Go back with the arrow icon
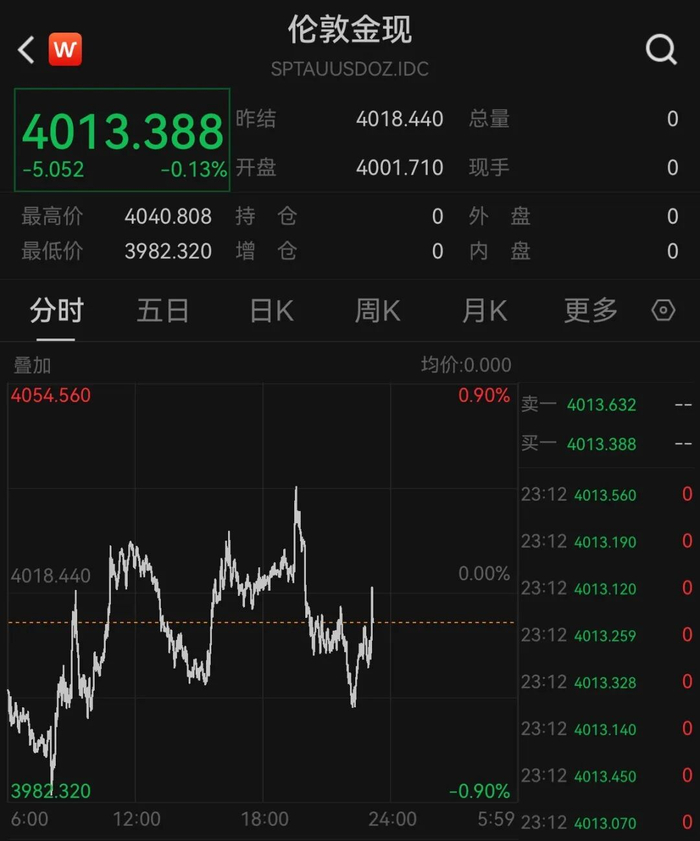 click(x=26, y=50)
